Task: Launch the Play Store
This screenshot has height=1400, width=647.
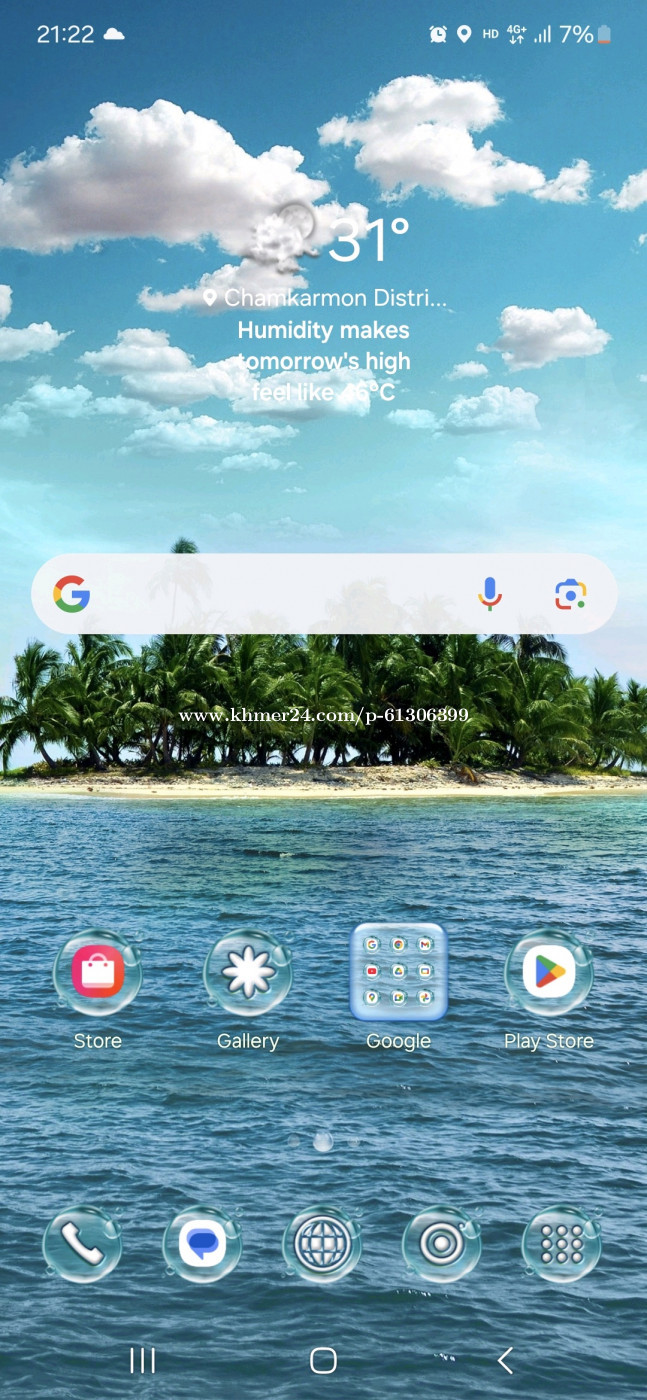Action: click(549, 973)
